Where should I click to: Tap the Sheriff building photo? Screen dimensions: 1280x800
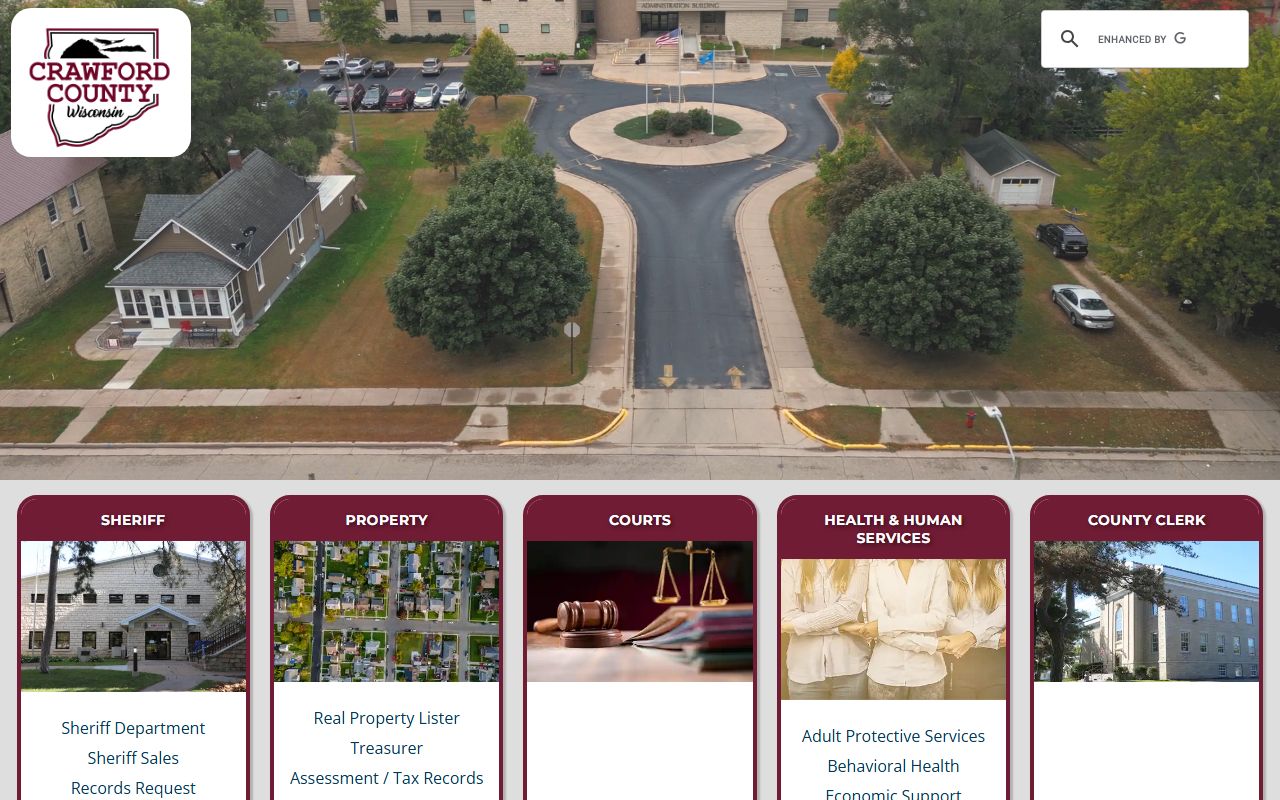[x=133, y=616]
